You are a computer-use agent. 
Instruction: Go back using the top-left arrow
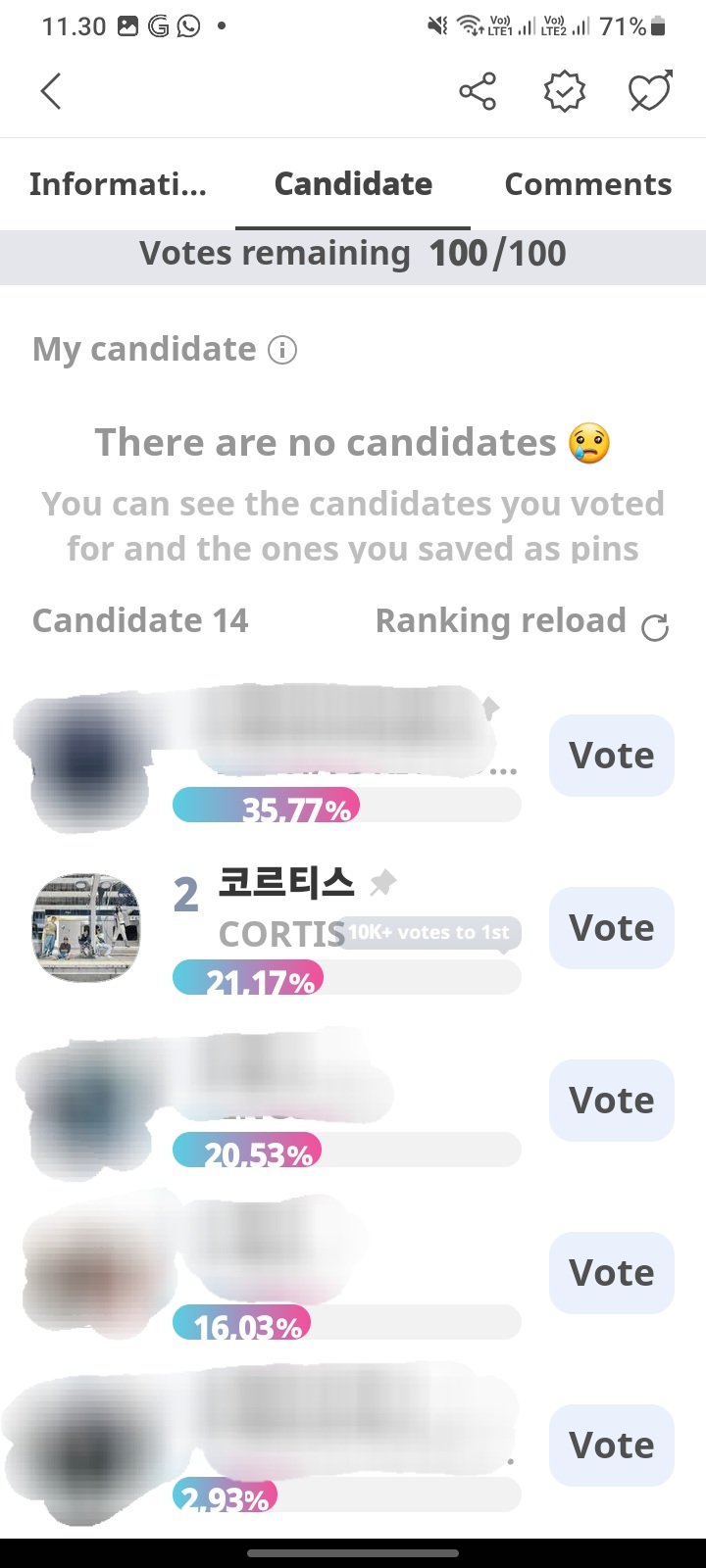coord(51,91)
